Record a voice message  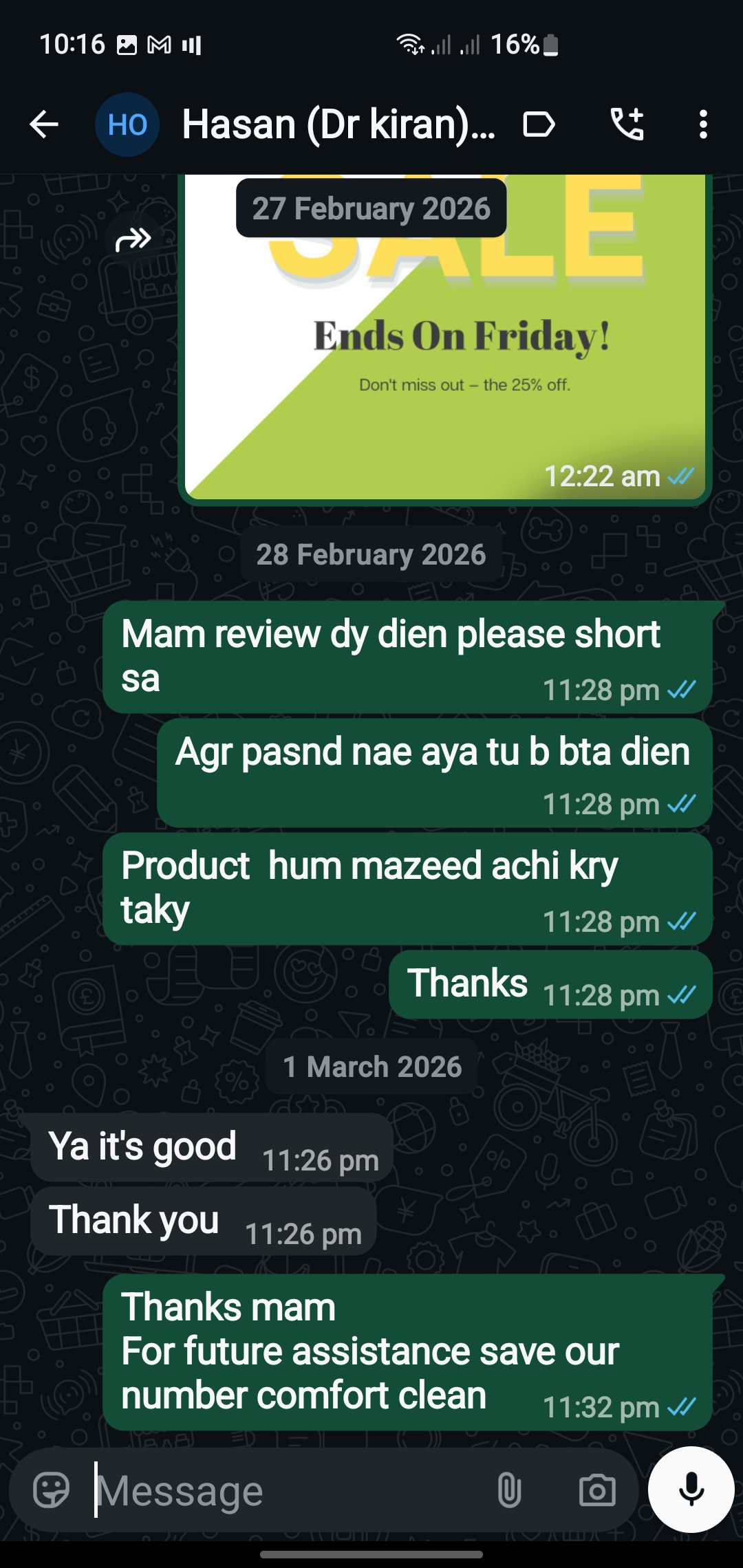tap(691, 1489)
